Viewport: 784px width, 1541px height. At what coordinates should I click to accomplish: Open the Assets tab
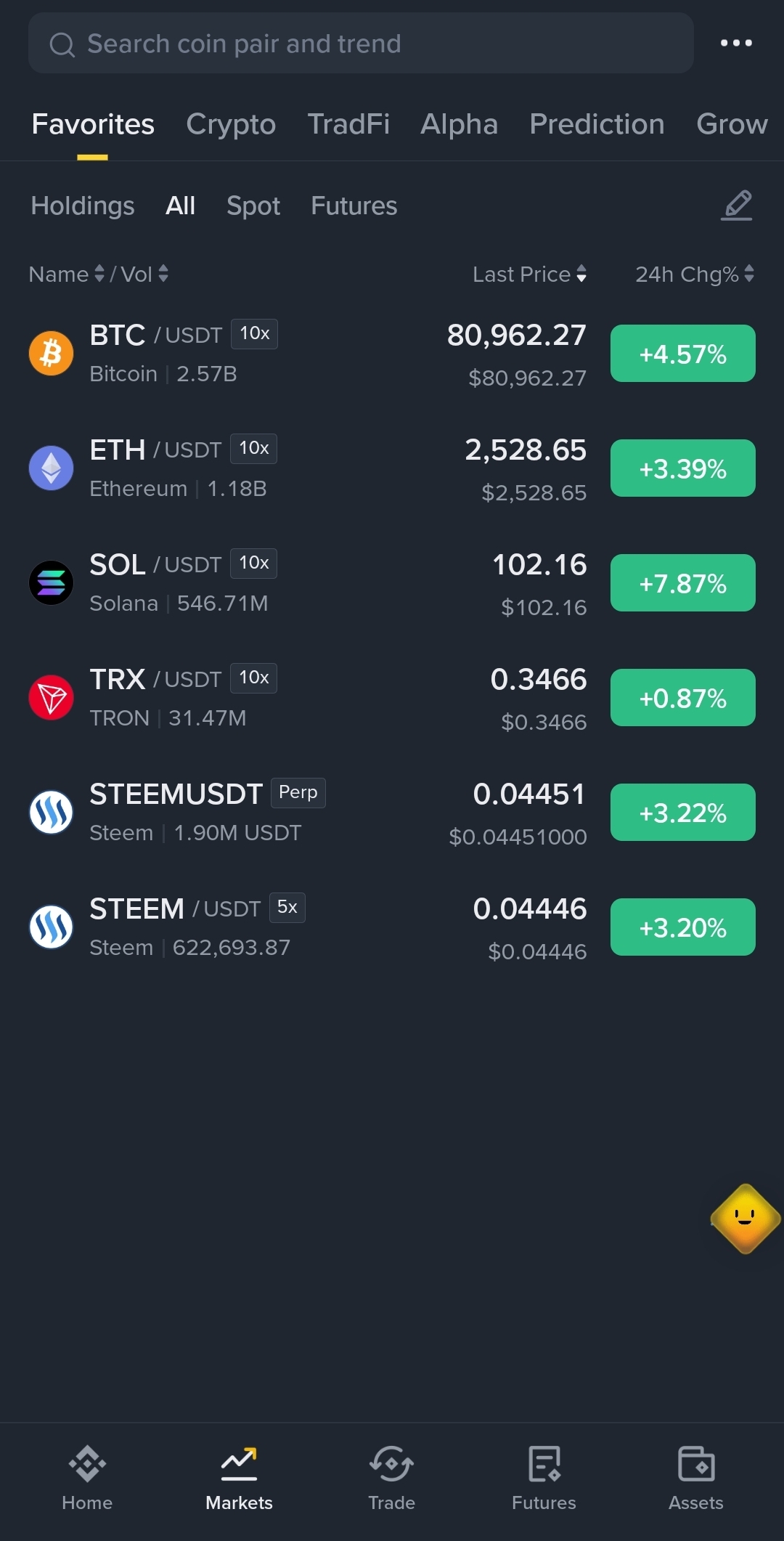click(696, 1478)
